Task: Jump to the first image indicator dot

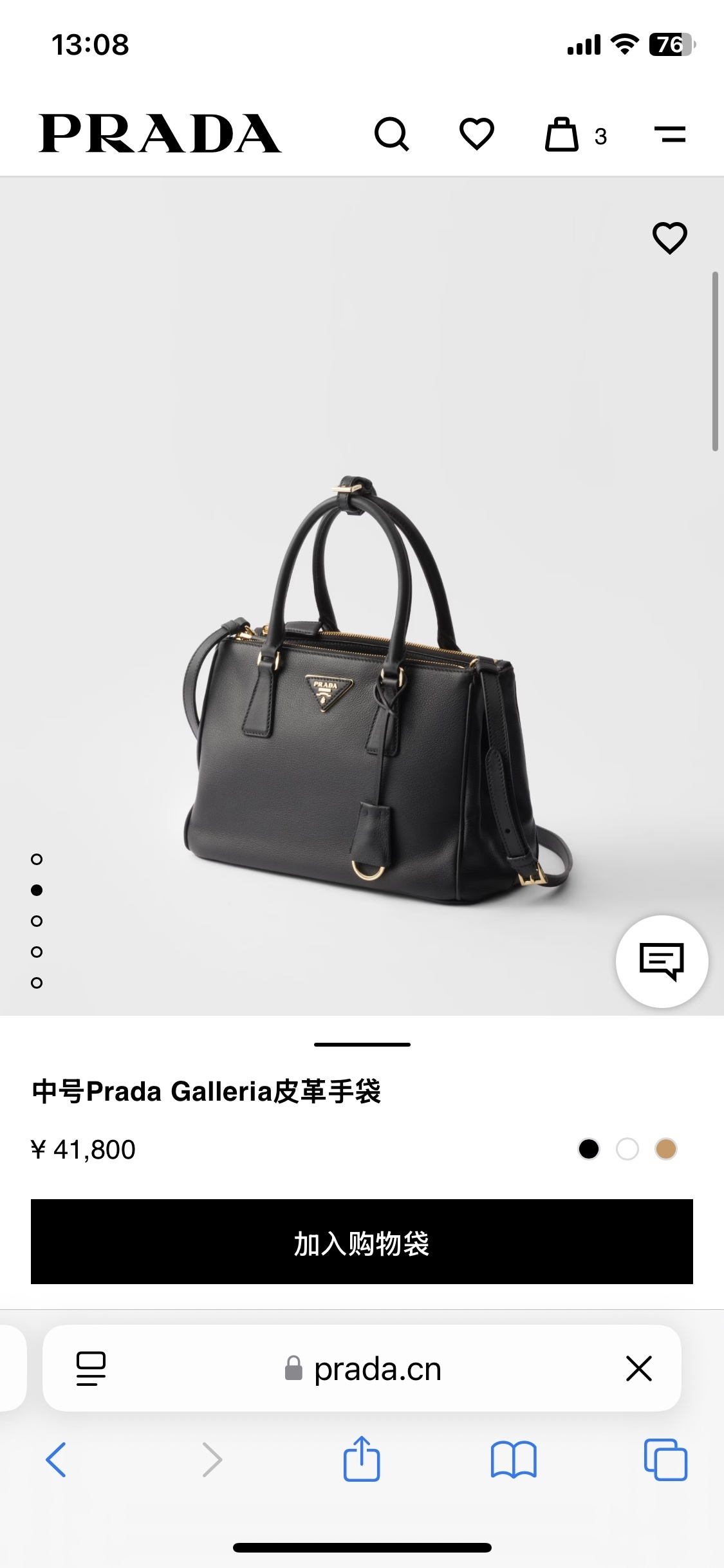Action: click(x=37, y=859)
